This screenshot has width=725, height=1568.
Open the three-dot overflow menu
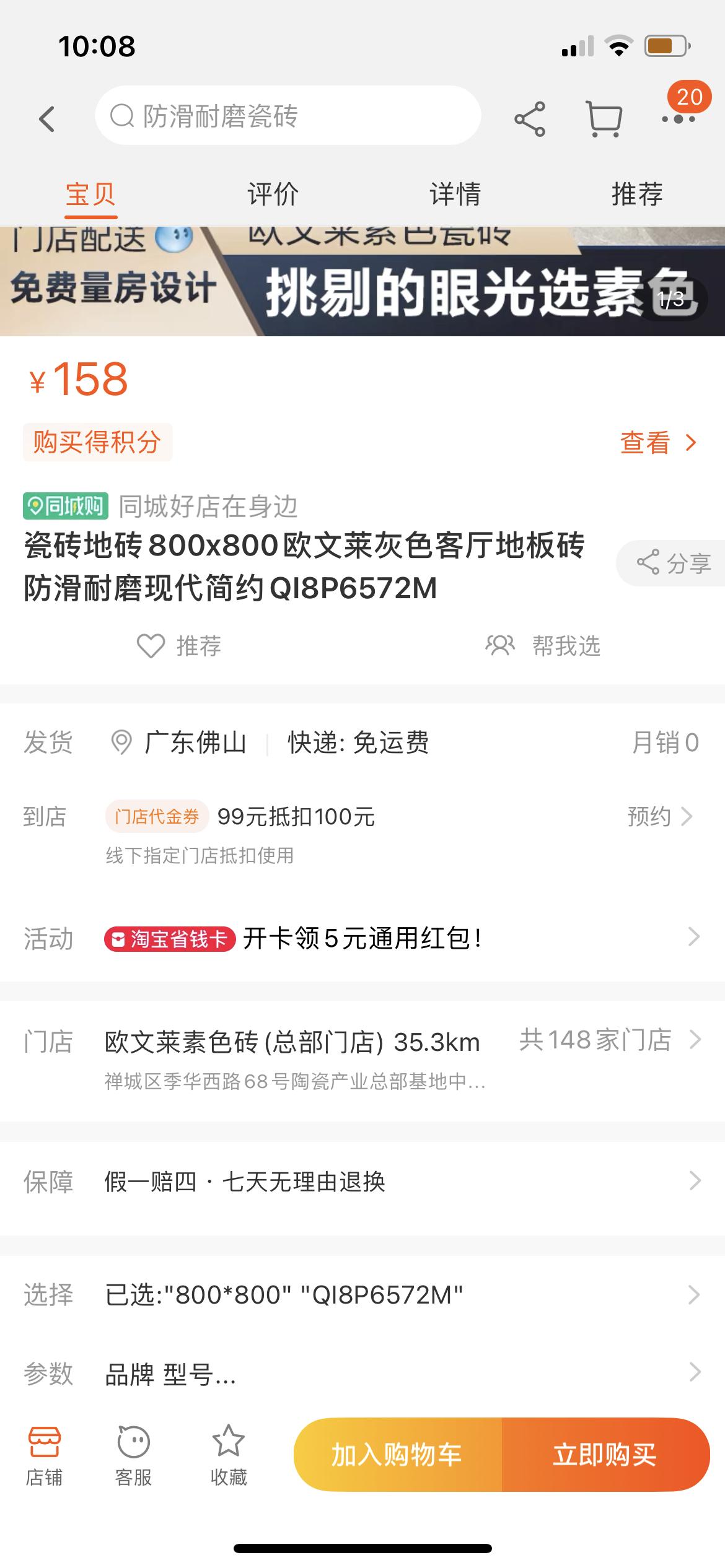coord(679,118)
